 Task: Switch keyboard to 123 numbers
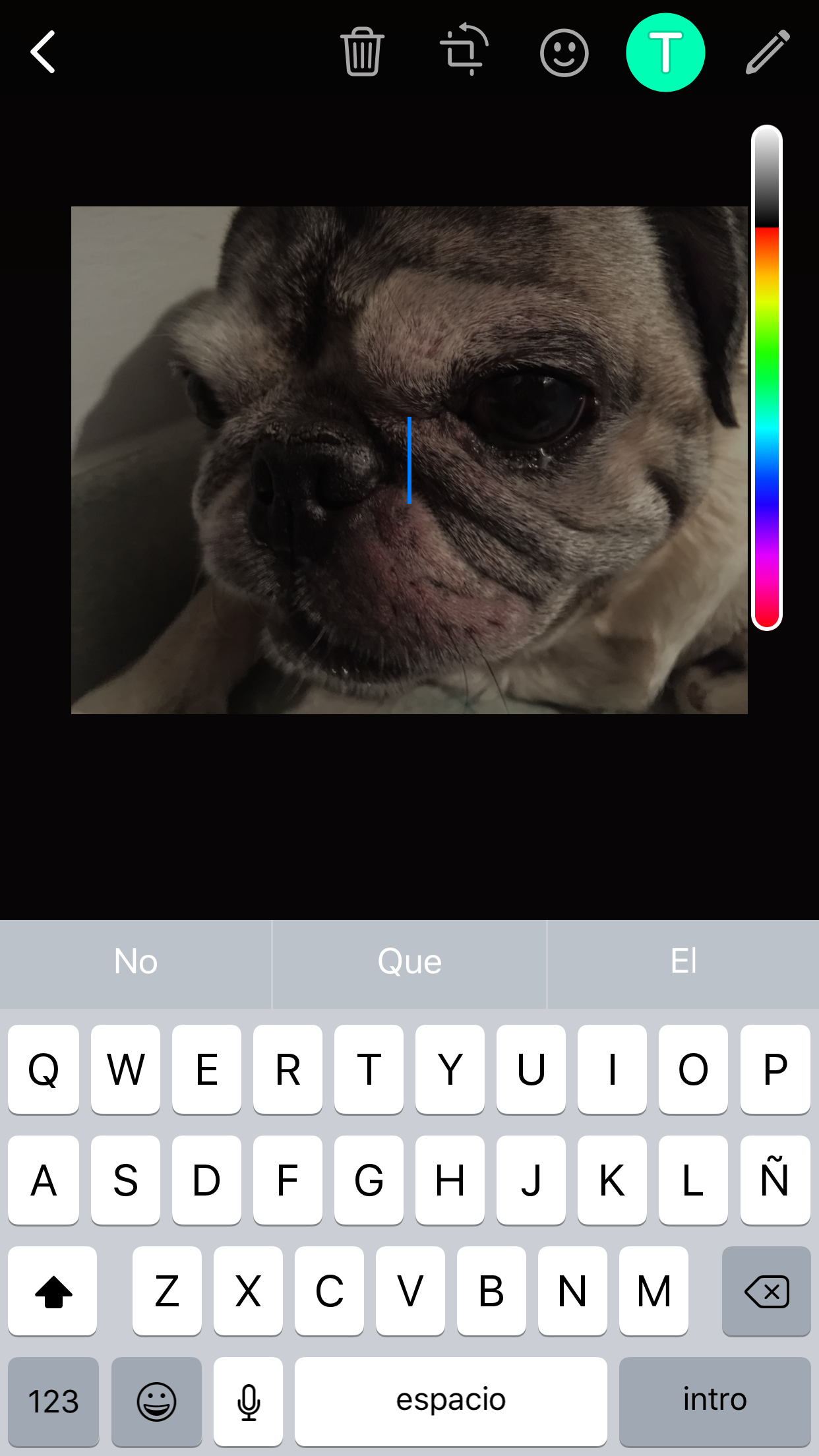coord(53,1401)
